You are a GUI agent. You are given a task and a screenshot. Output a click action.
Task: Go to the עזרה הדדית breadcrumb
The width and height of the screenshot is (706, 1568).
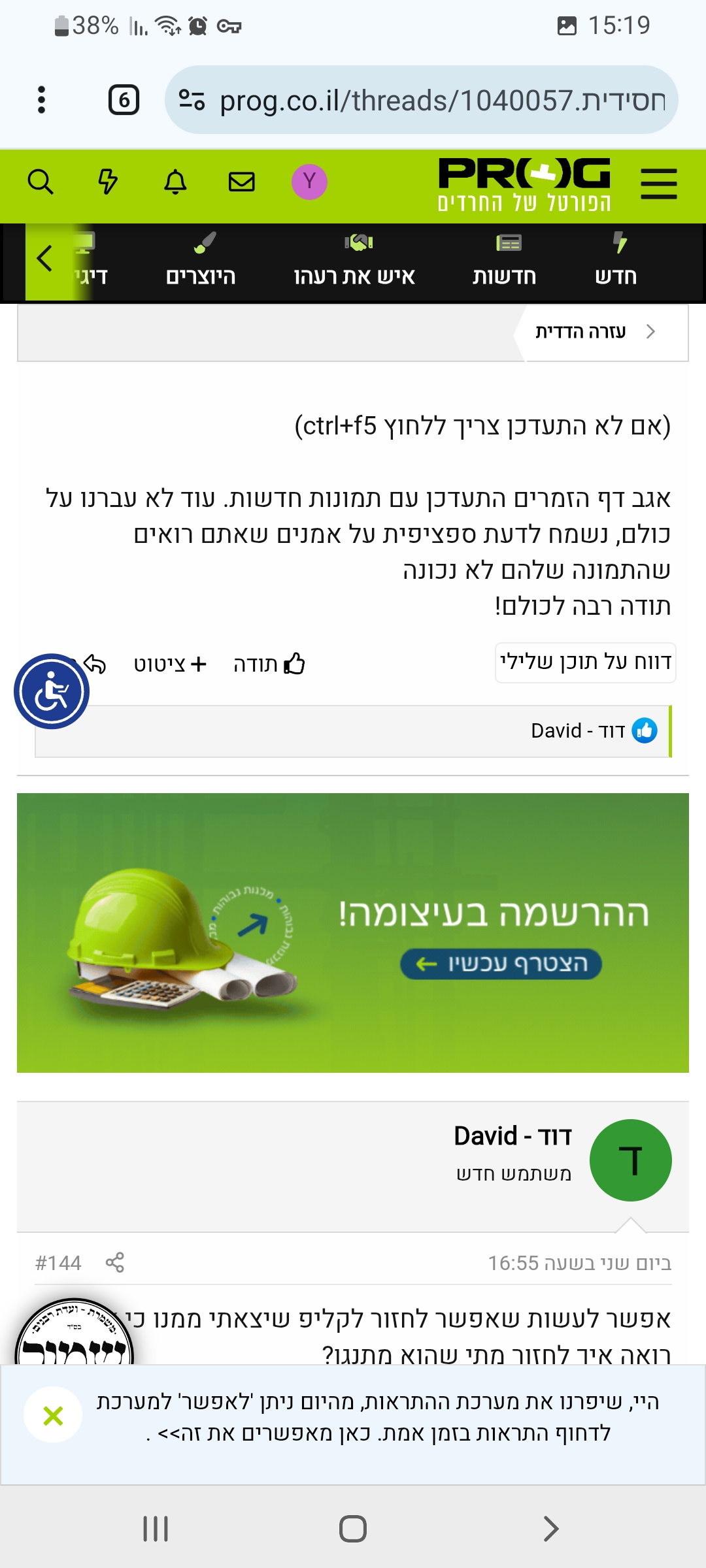point(581,332)
